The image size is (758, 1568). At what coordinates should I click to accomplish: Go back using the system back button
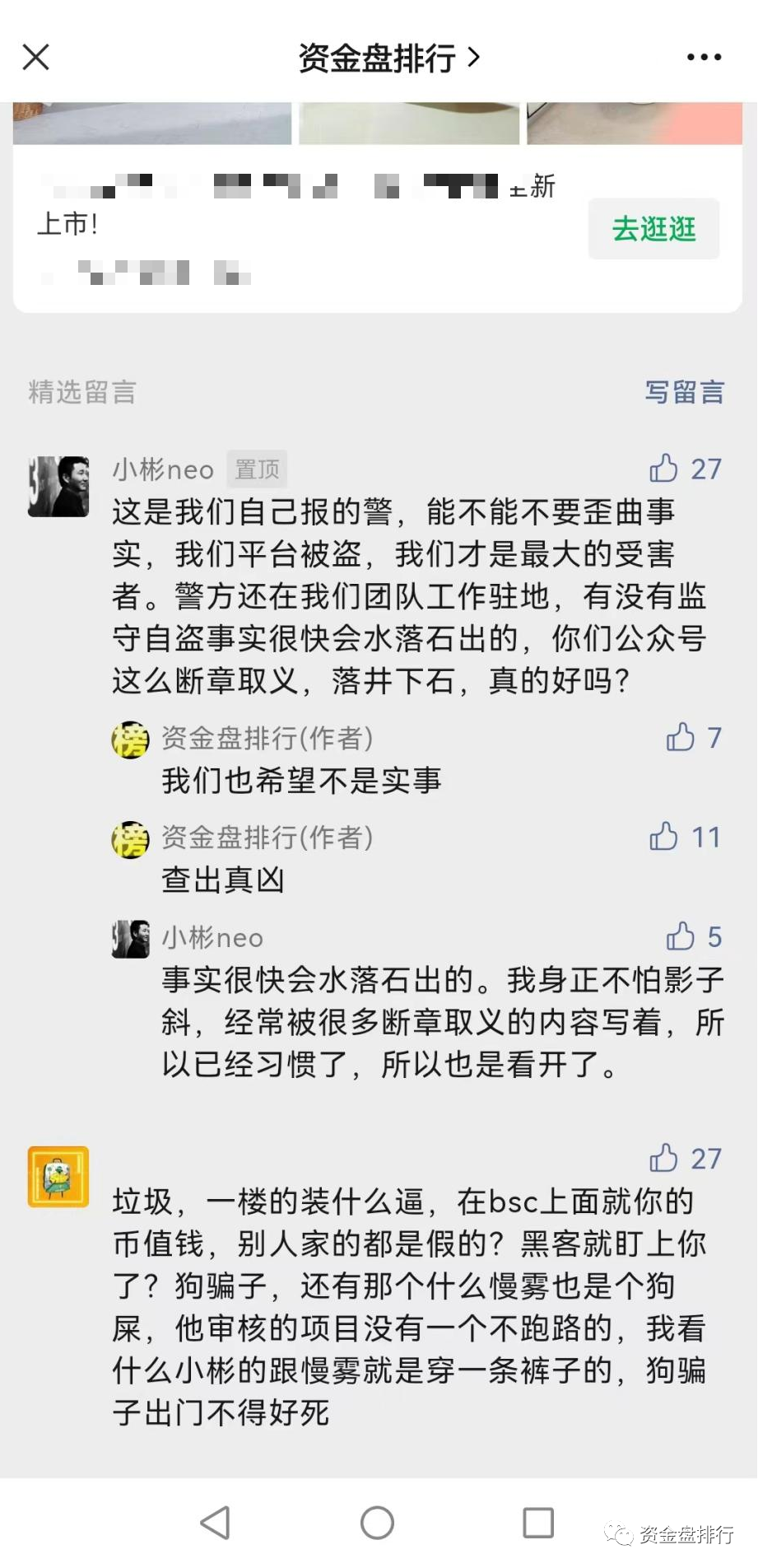(x=216, y=1523)
